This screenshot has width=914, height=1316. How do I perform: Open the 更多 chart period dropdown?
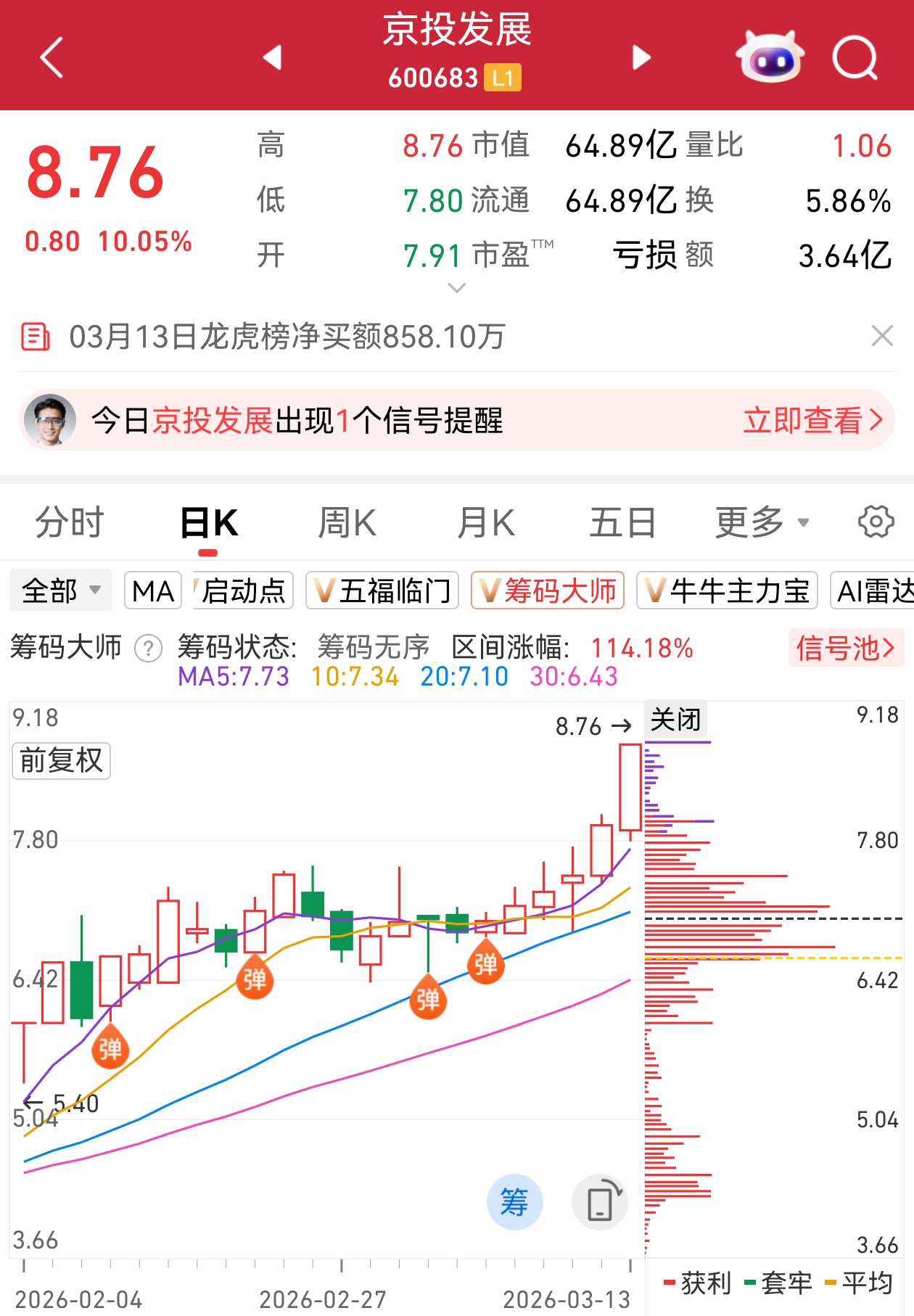click(762, 522)
